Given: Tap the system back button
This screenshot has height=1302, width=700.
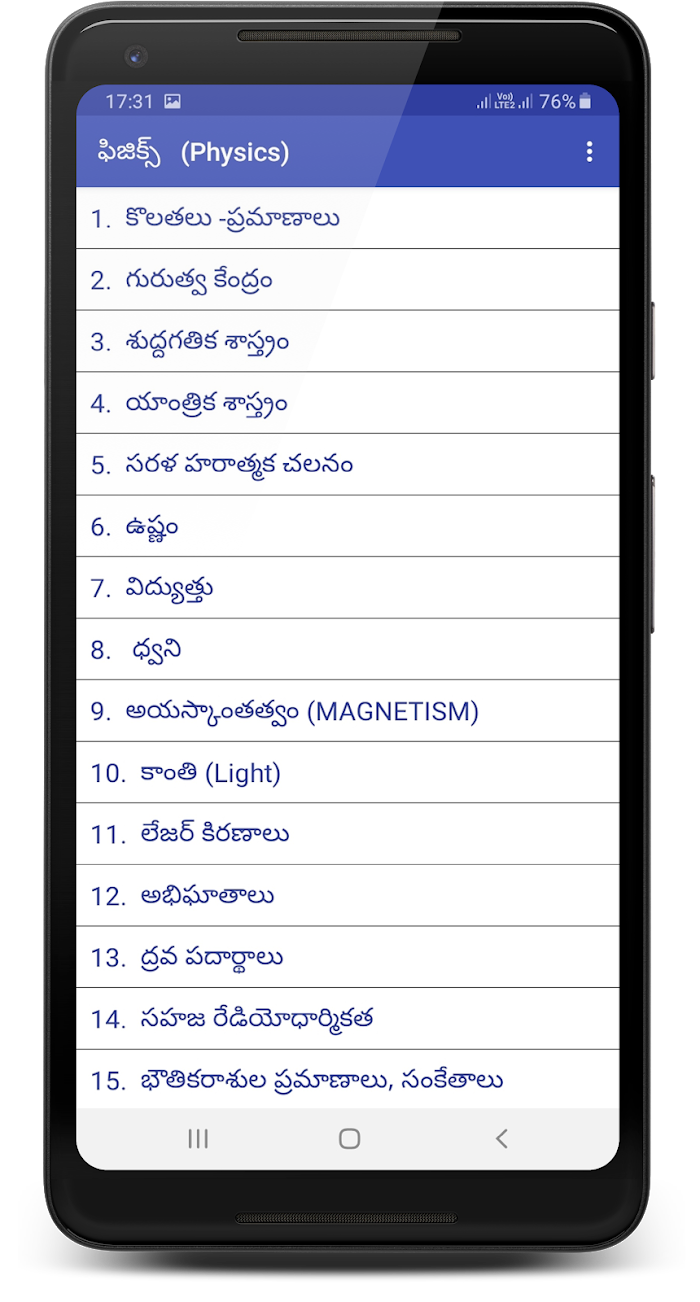Looking at the screenshot, I should (x=501, y=1138).
